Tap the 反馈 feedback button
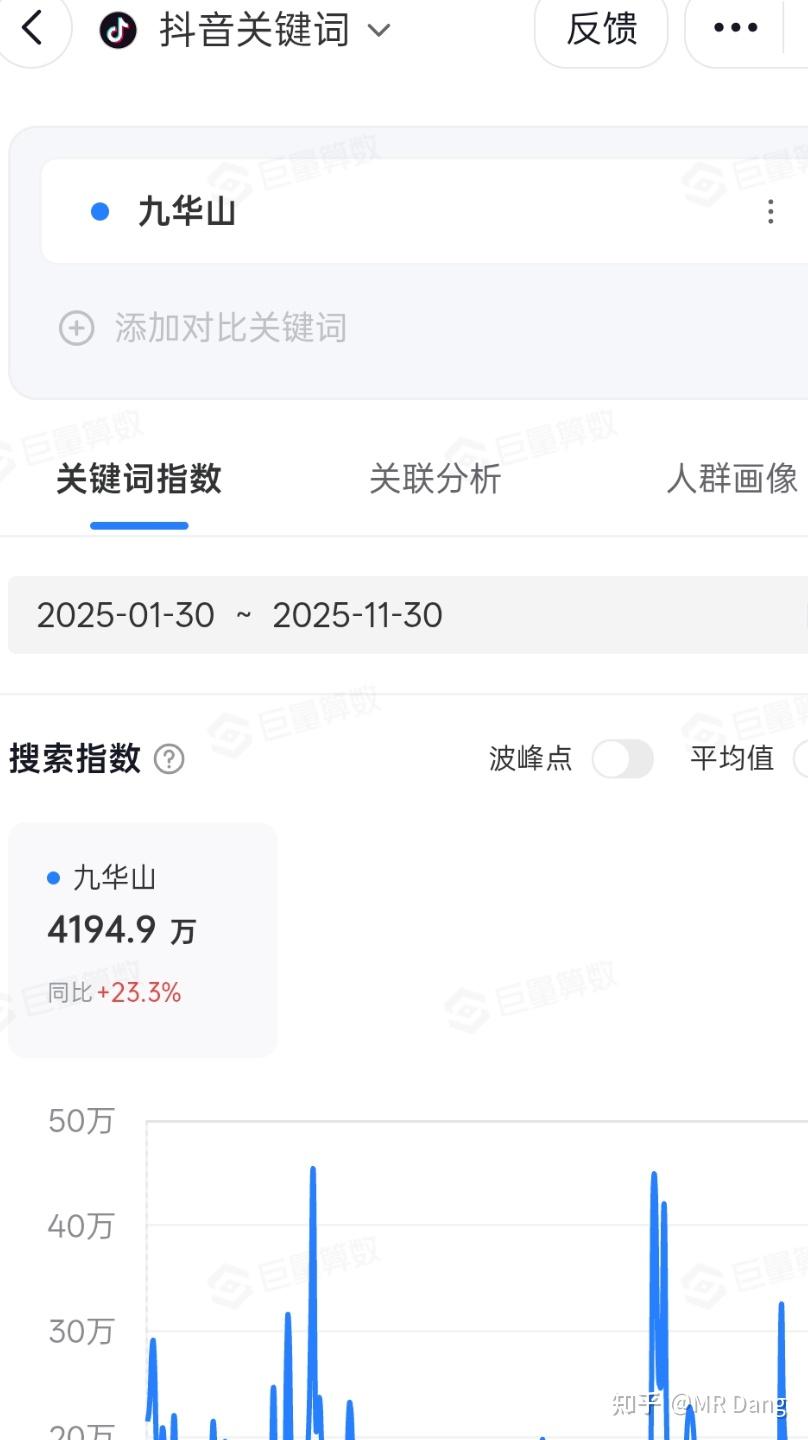 (601, 30)
